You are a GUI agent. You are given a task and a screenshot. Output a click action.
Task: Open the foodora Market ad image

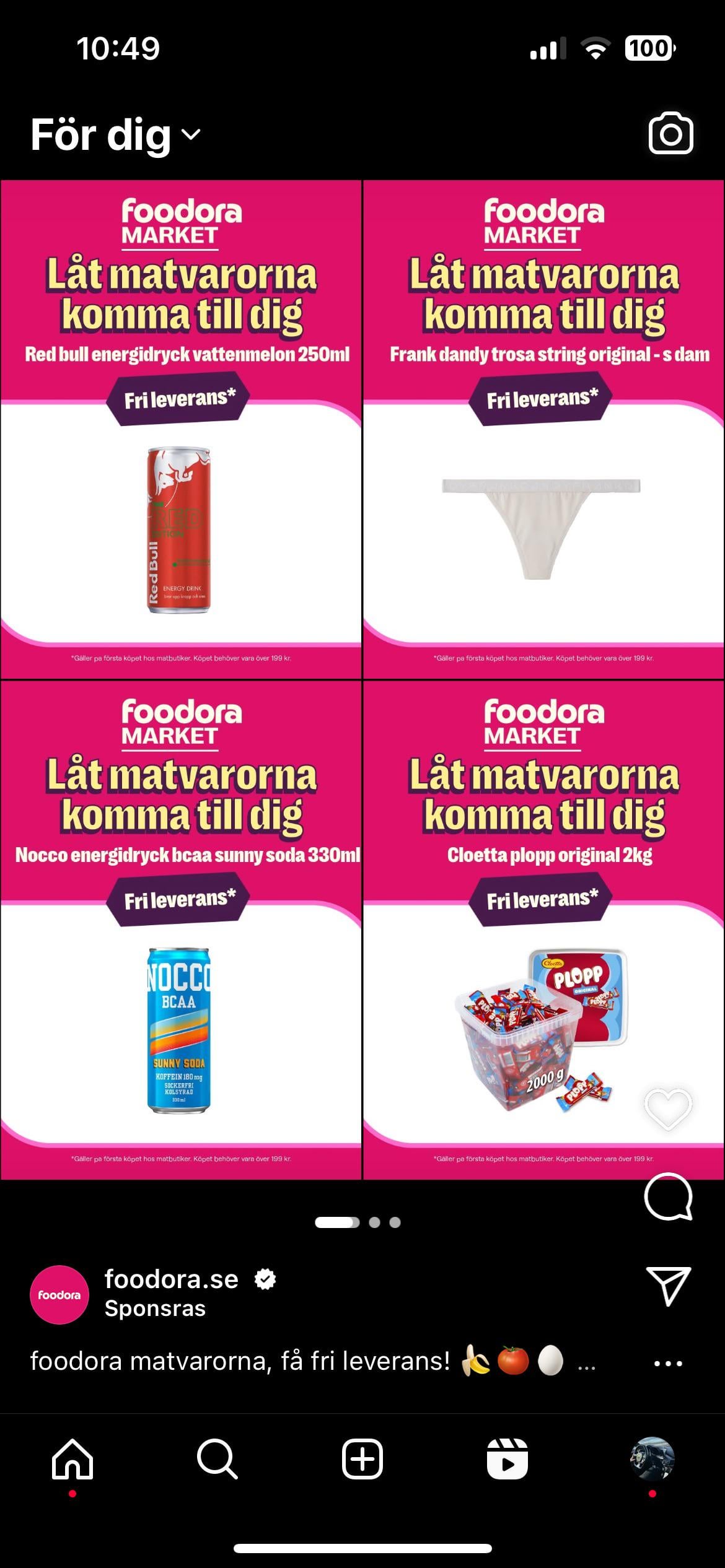362,680
